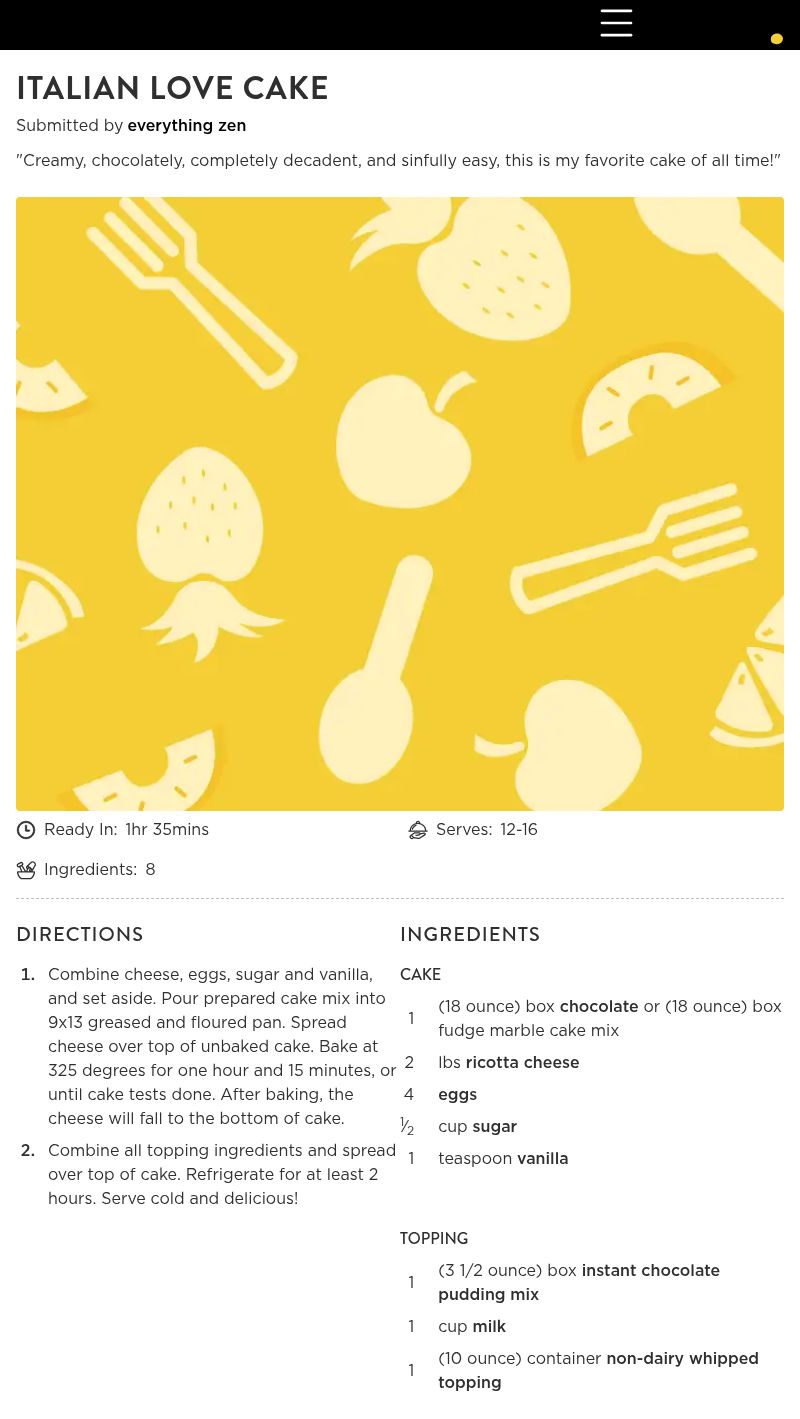Open the chocolate ingredient link
Viewport: 800px width, 1419px height.
(x=598, y=1007)
